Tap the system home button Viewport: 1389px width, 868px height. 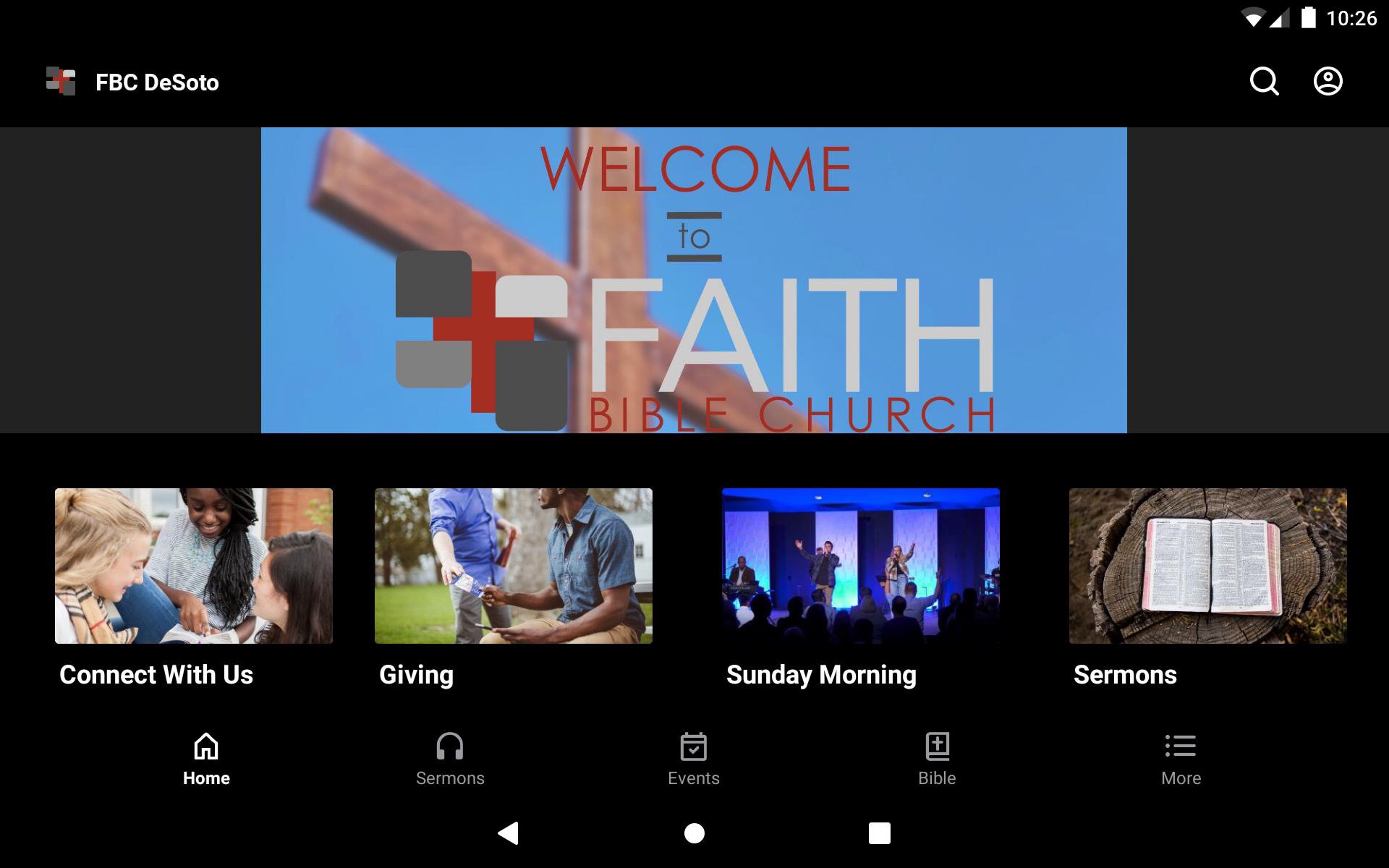pos(694,833)
